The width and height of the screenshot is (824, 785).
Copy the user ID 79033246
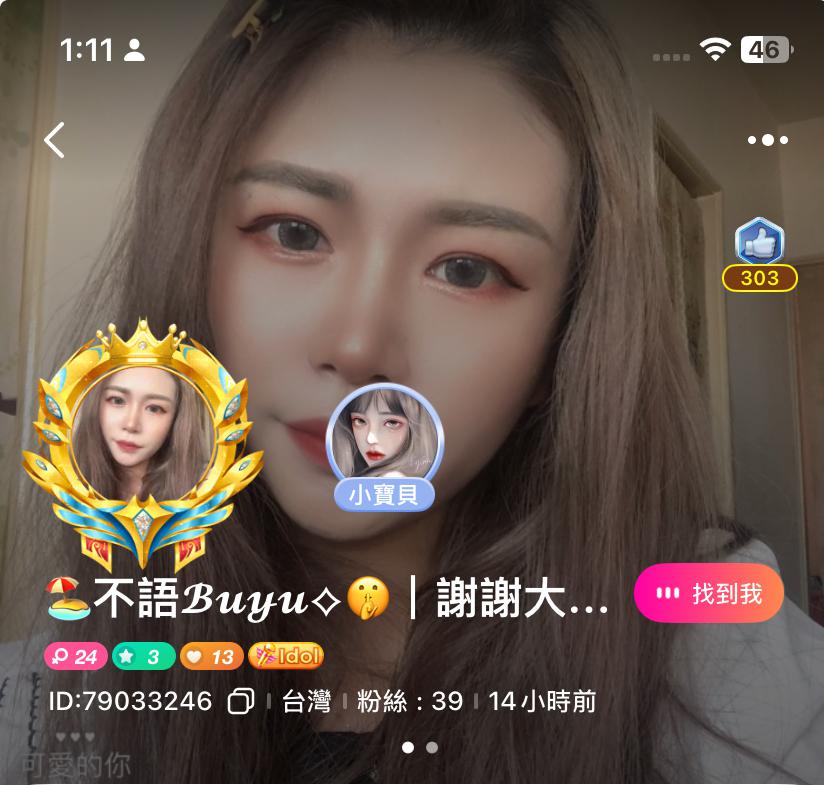pyautogui.click(x=241, y=701)
